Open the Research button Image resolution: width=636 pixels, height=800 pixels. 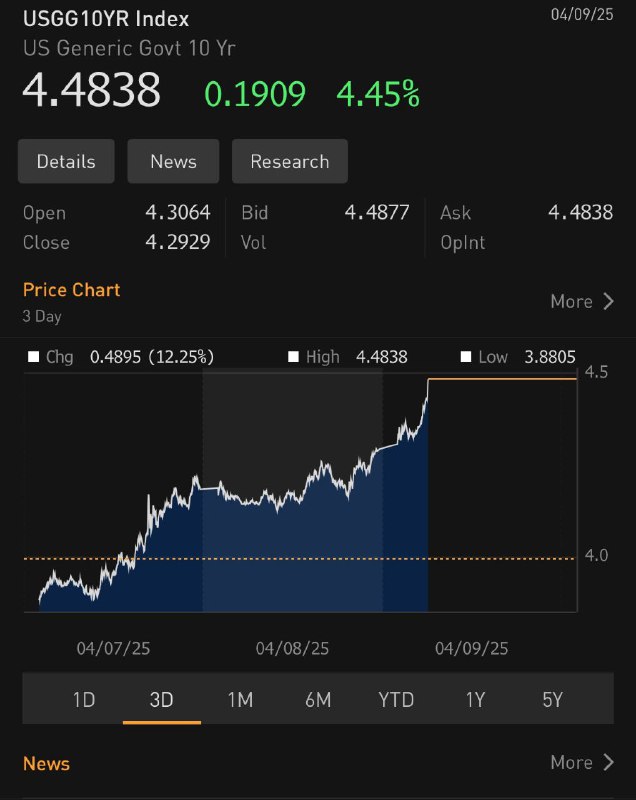289,161
